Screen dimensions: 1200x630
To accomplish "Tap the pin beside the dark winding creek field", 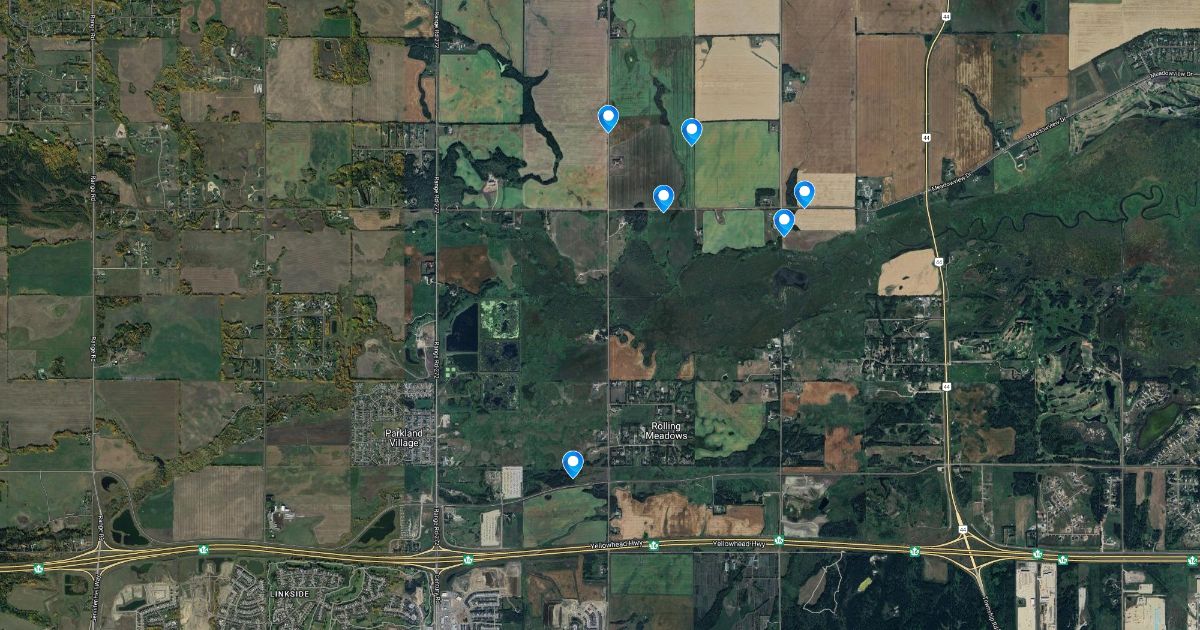I will tap(608, 118).
